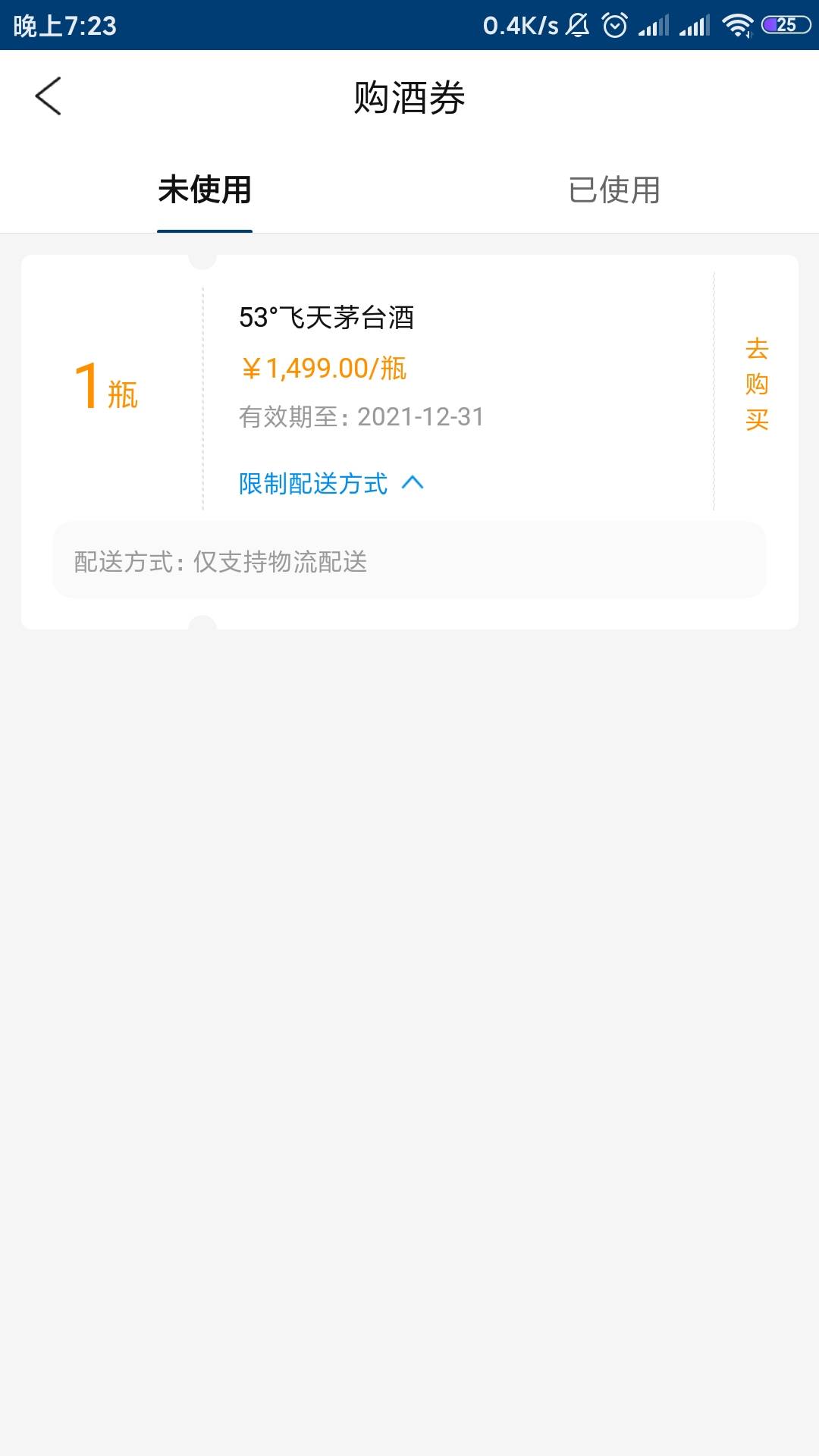Switch to the 已使用 tab
Viewport: 819px width, 1456px height.
614,190
